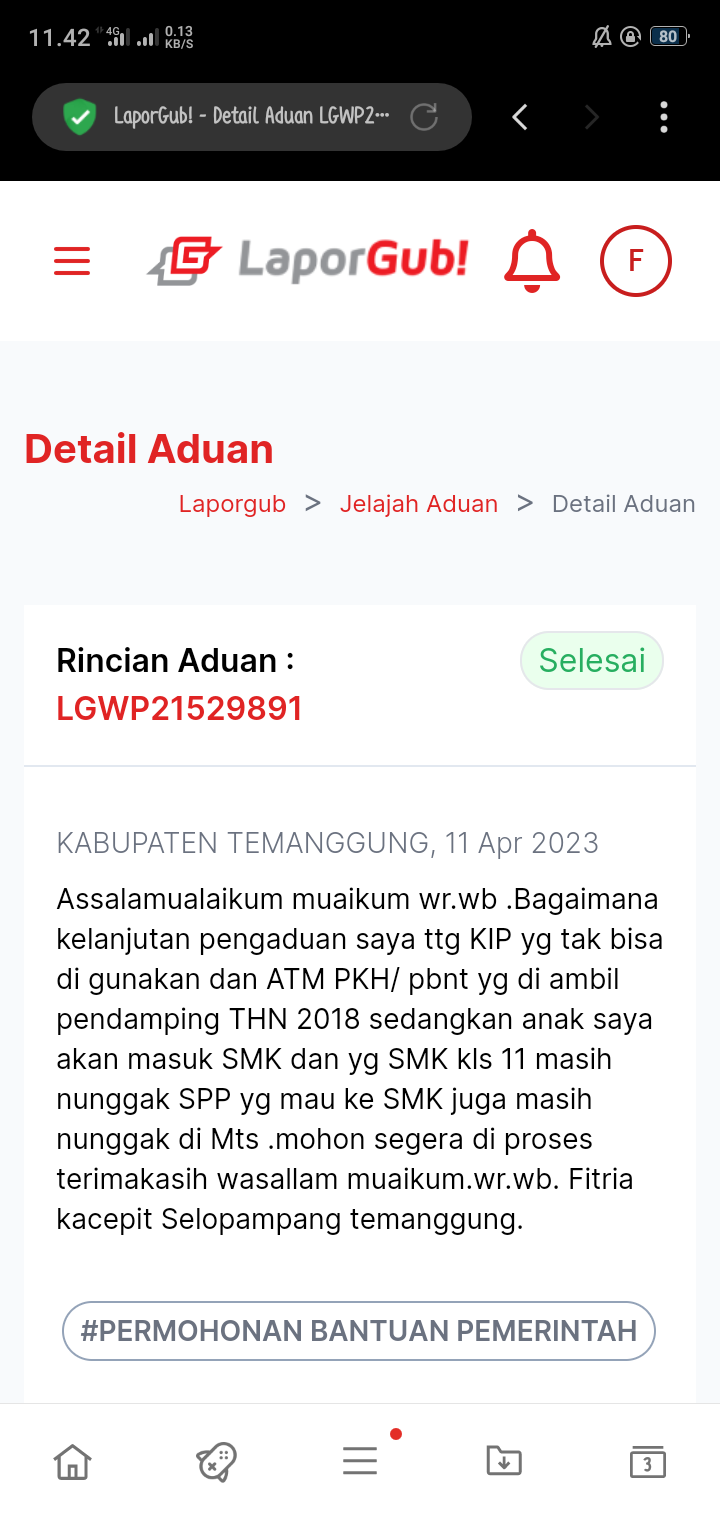This screenshot has width=720, height=1520.
Task: Open the browser bottom menu
Action: (360, 1462)
